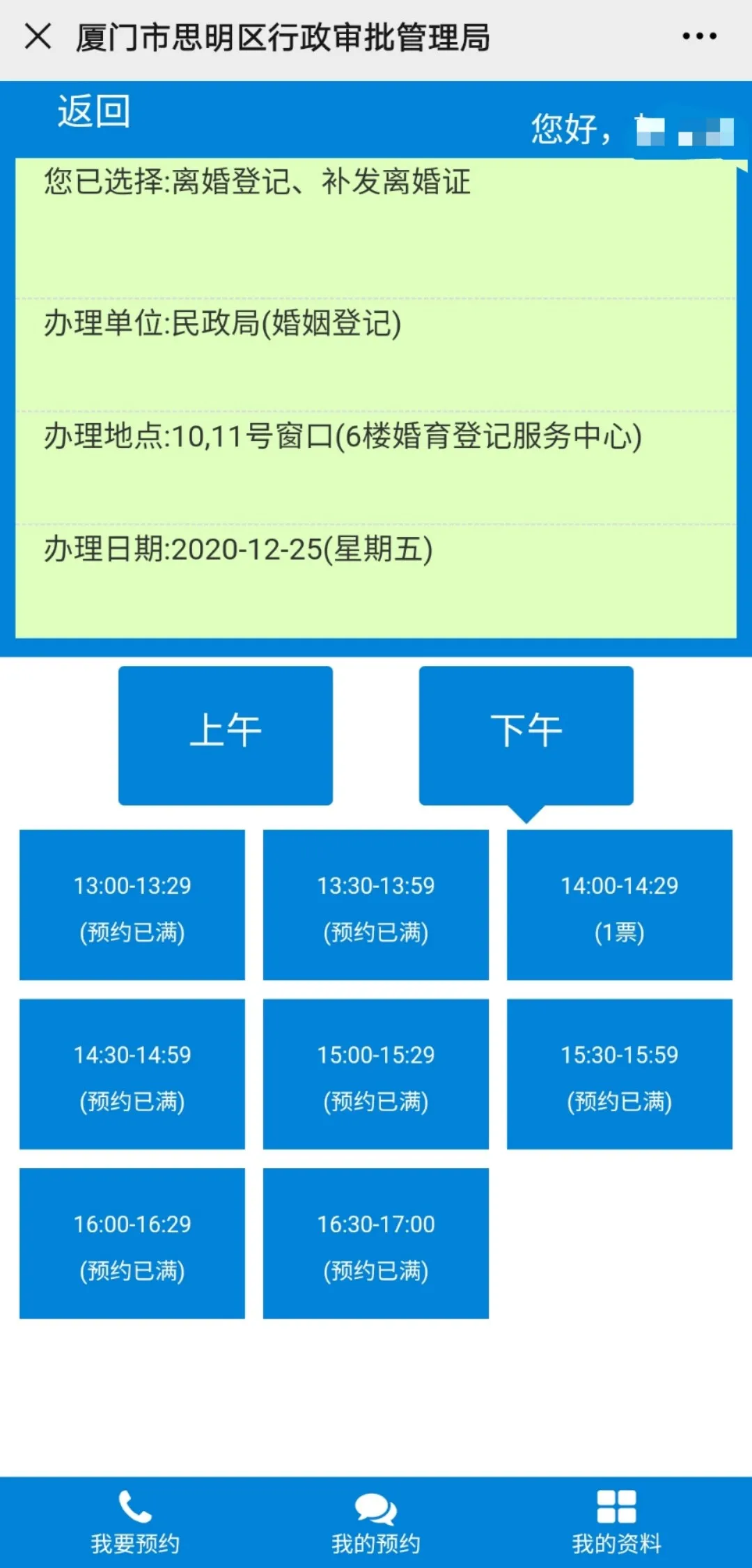Go to 我的资料 profile tab
Image resolution: width=752 pixels, height=1568 pixels.
click(616, 1523)
